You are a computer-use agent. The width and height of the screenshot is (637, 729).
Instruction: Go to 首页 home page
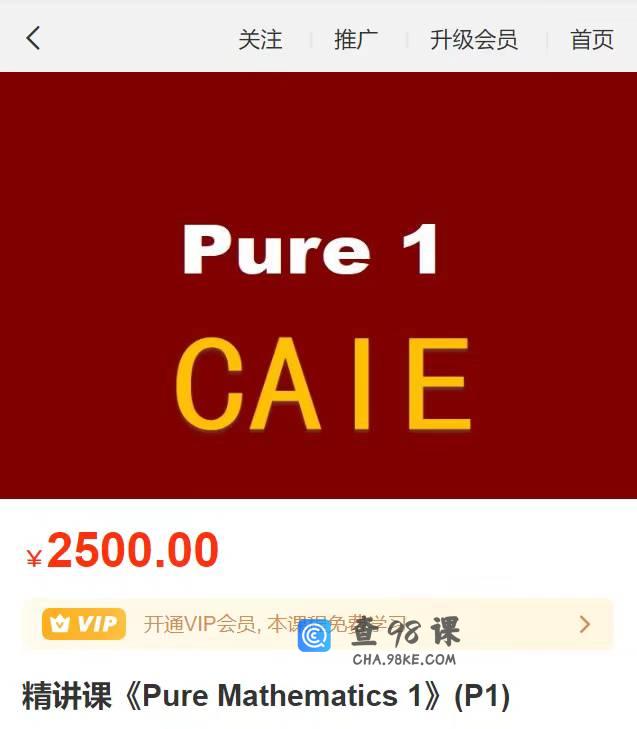592,40
